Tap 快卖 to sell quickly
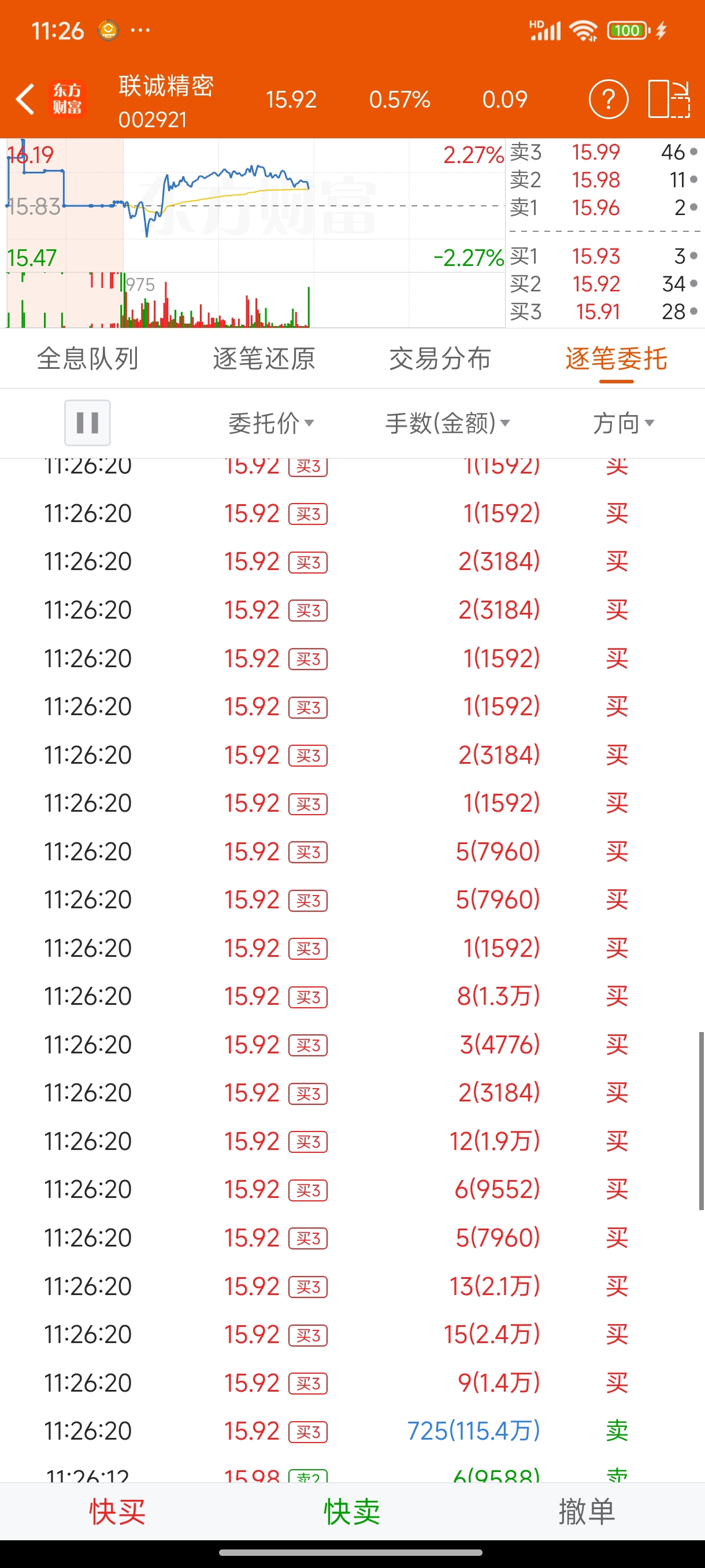 pos(352,1512)
